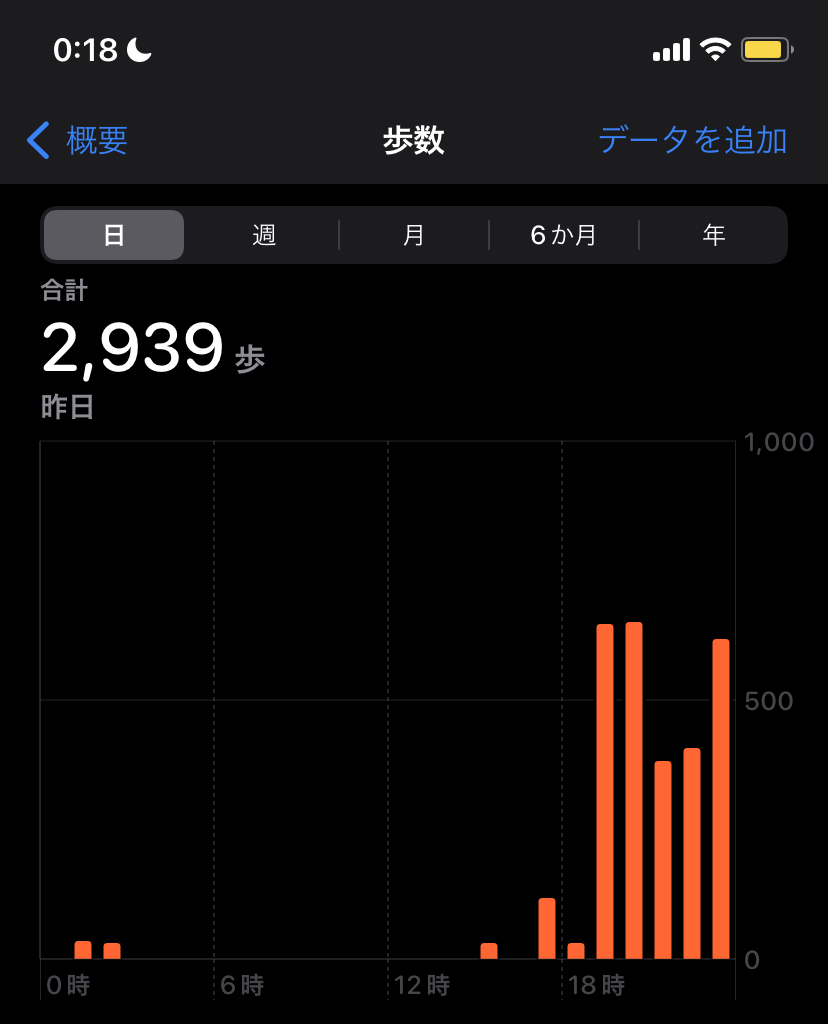This screenshot has height=1024, width=828.
Task: Switch to the 年 yearly view
Action: (x=713, y=236)
